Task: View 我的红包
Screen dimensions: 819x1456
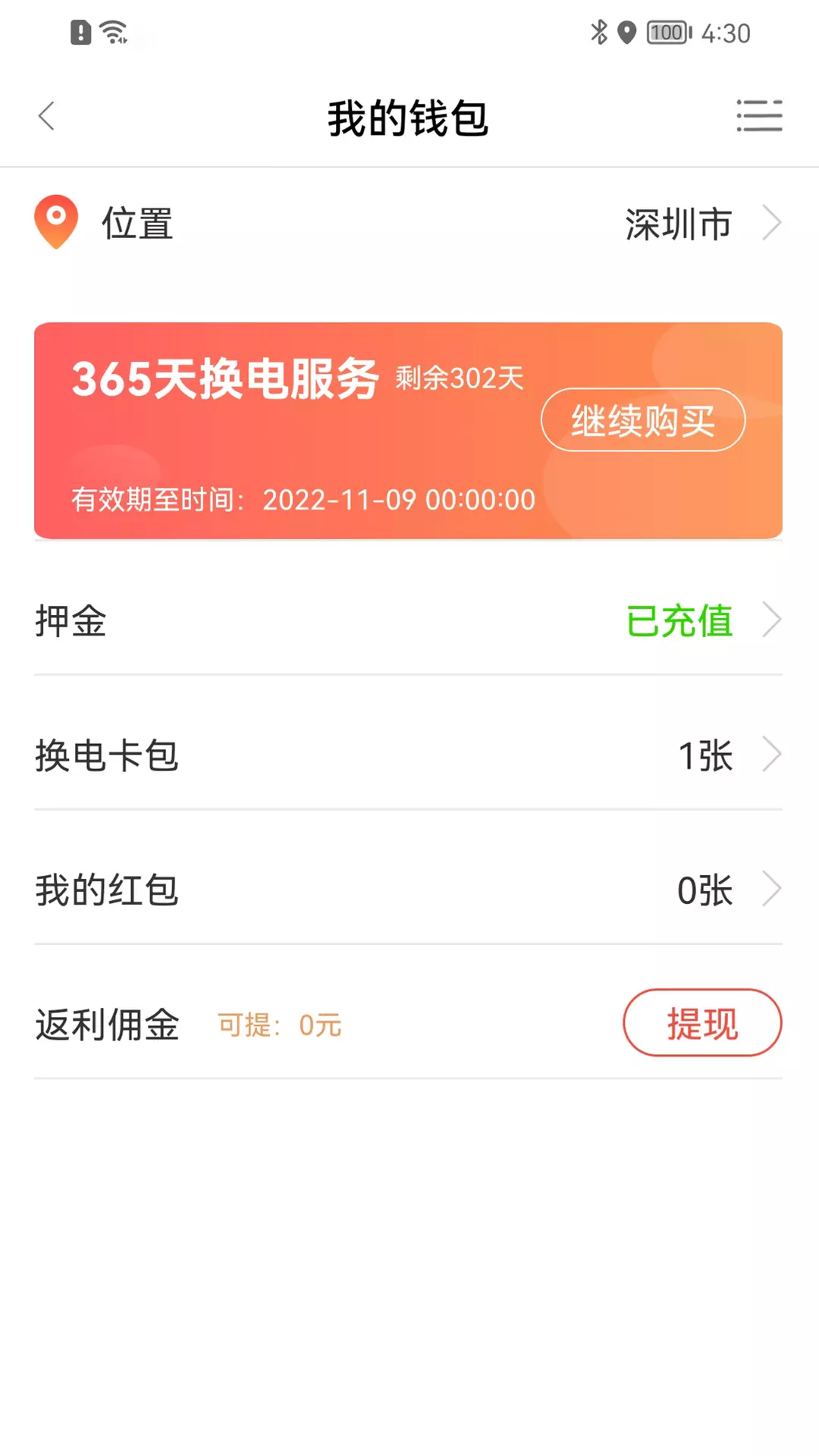Action: [408, 890]
